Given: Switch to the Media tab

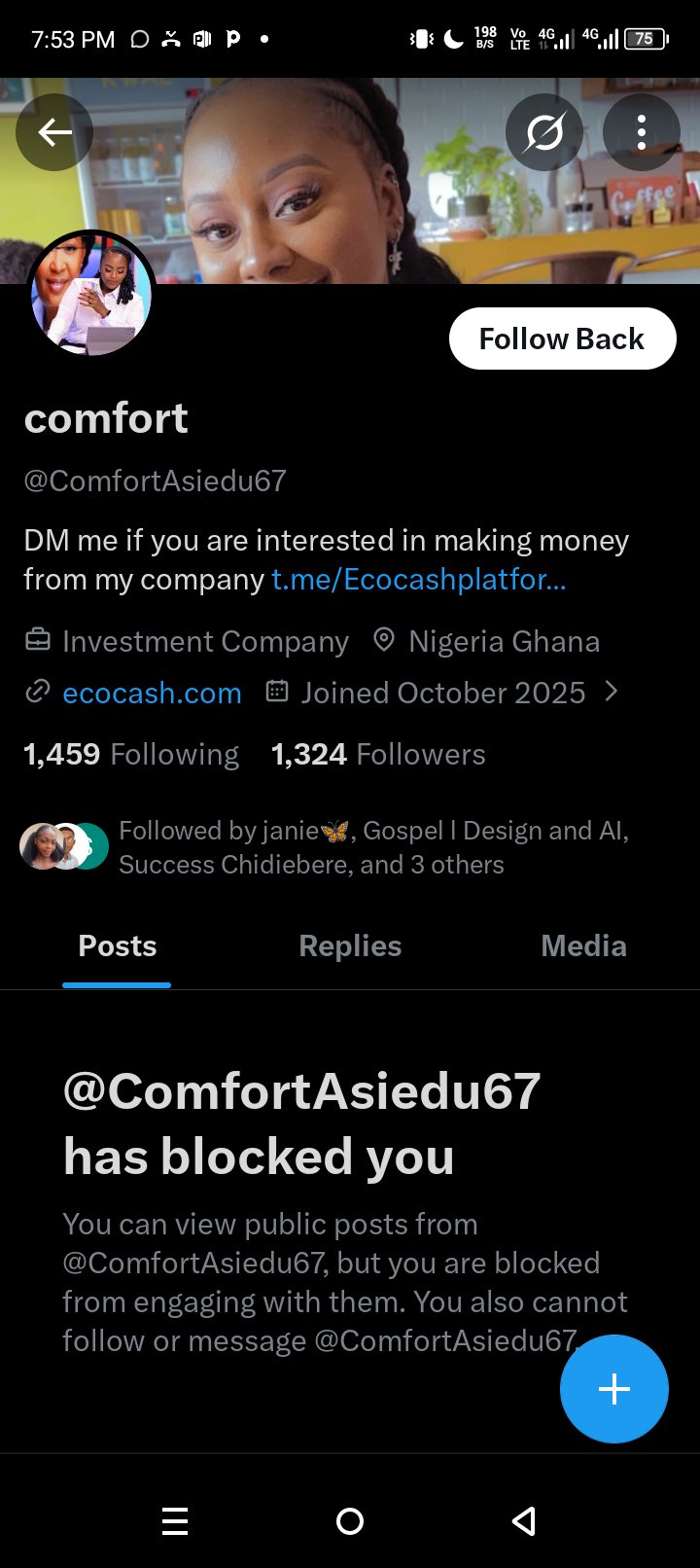Looking at the screenshot, I should coord(583,946).
